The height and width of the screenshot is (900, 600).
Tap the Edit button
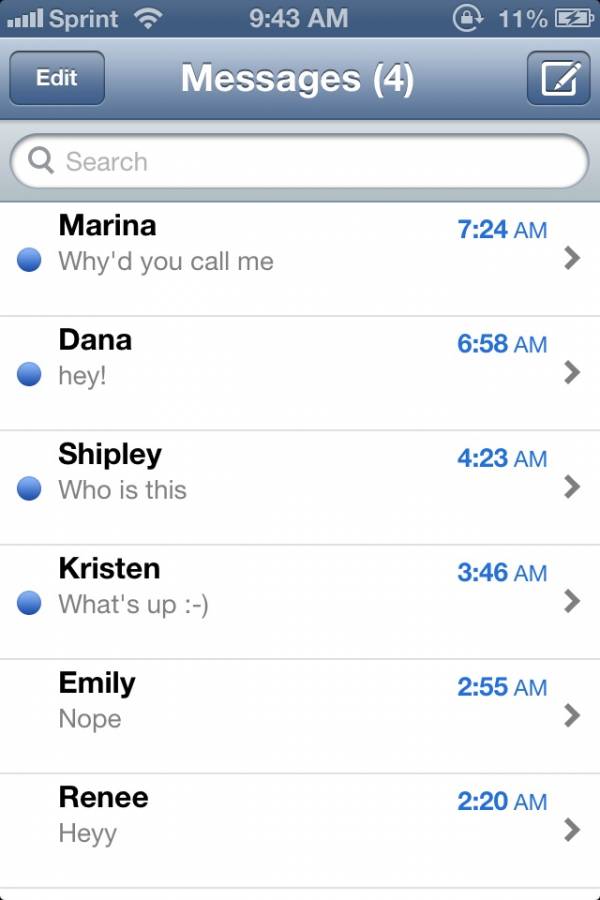[57, 79]
